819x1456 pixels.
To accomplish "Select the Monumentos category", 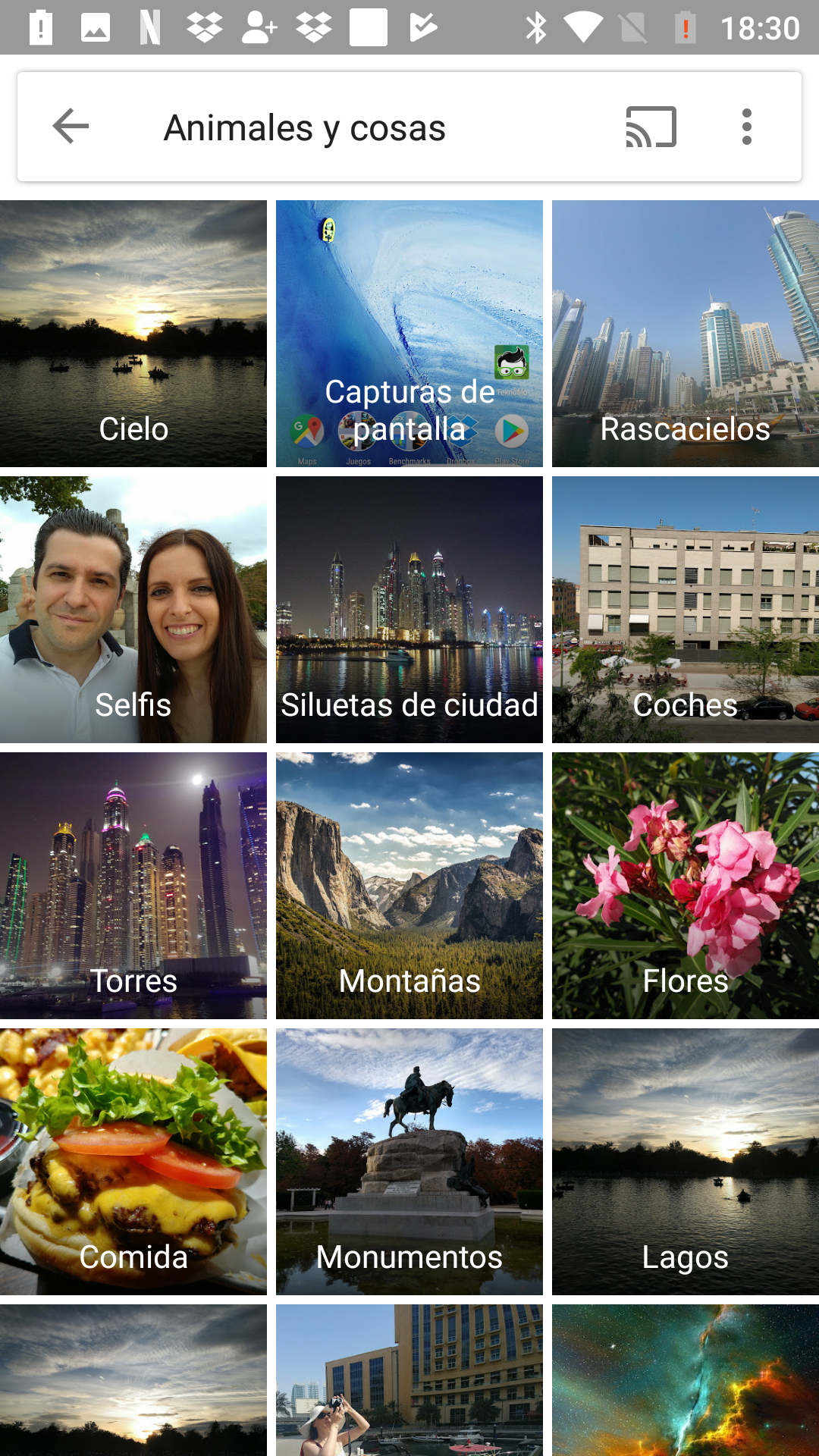I will pos(409,1162).
